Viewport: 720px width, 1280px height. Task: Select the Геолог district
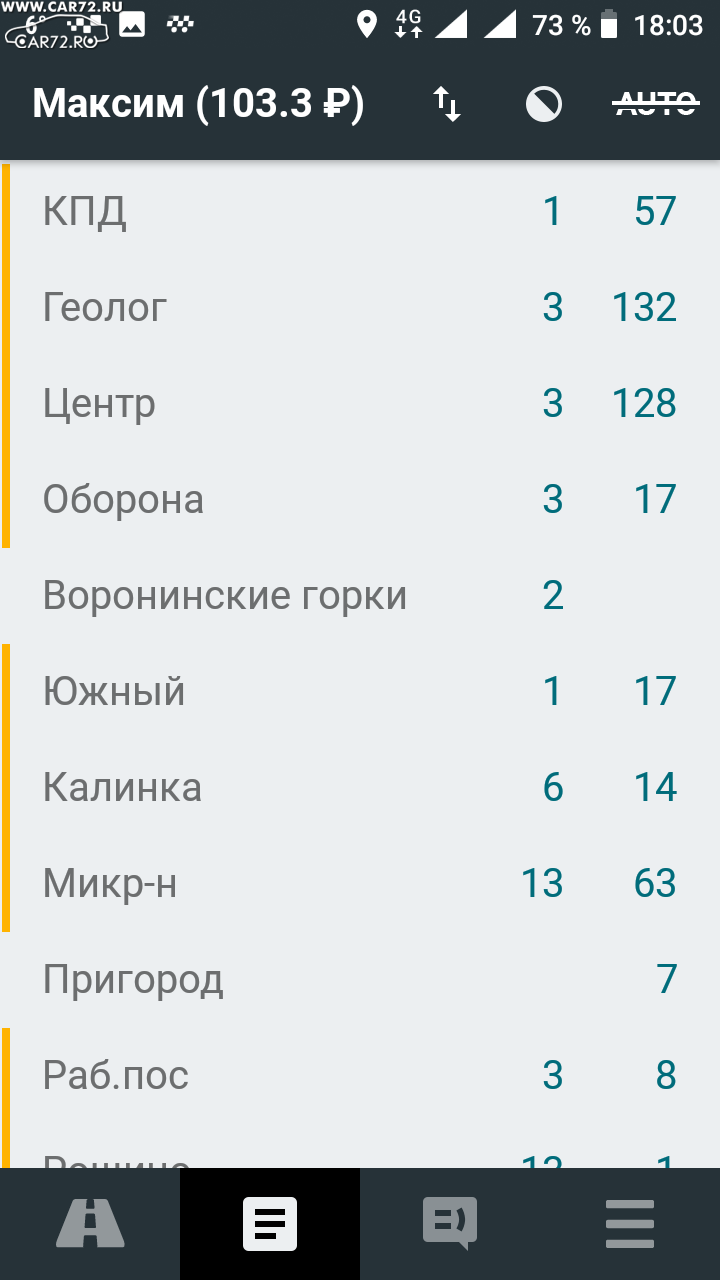click(360, 308)
